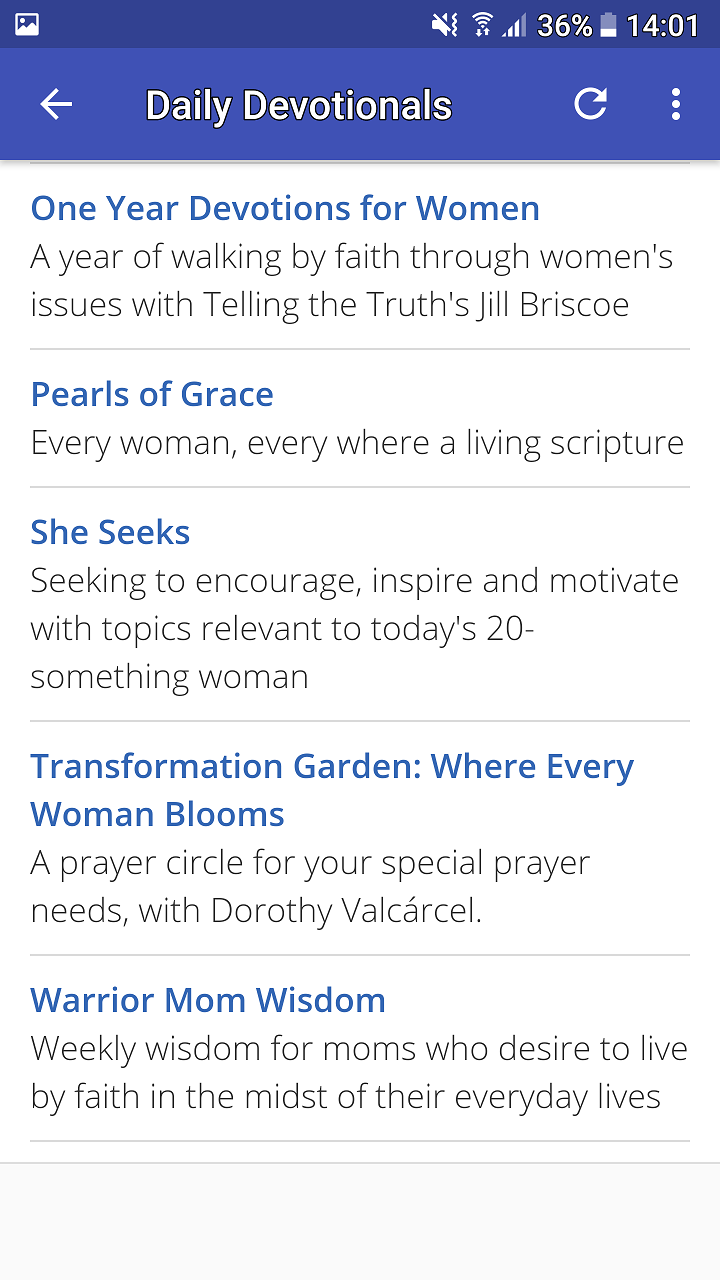Open the three-dot overflow menu
Screen dimensions: 720x1280
[676, 104]
